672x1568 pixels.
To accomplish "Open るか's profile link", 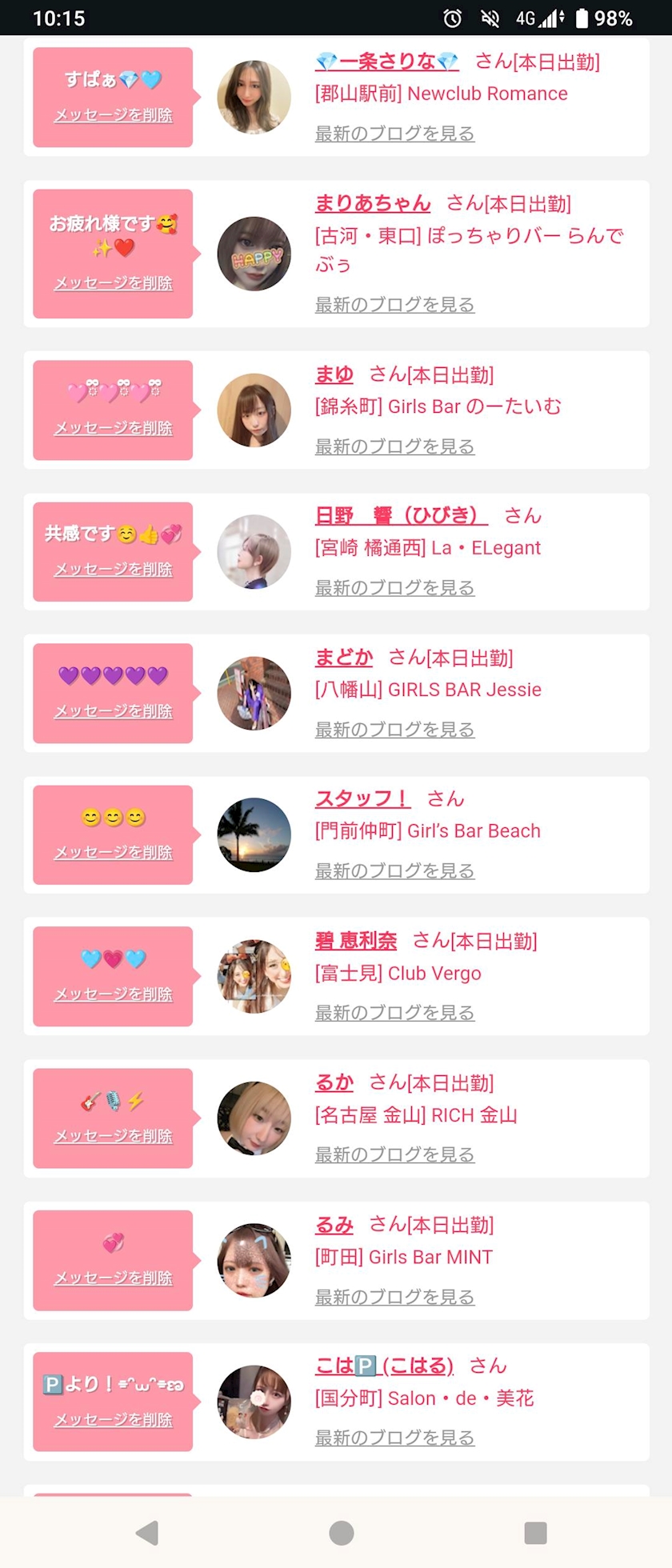I will pos(334,1083).
